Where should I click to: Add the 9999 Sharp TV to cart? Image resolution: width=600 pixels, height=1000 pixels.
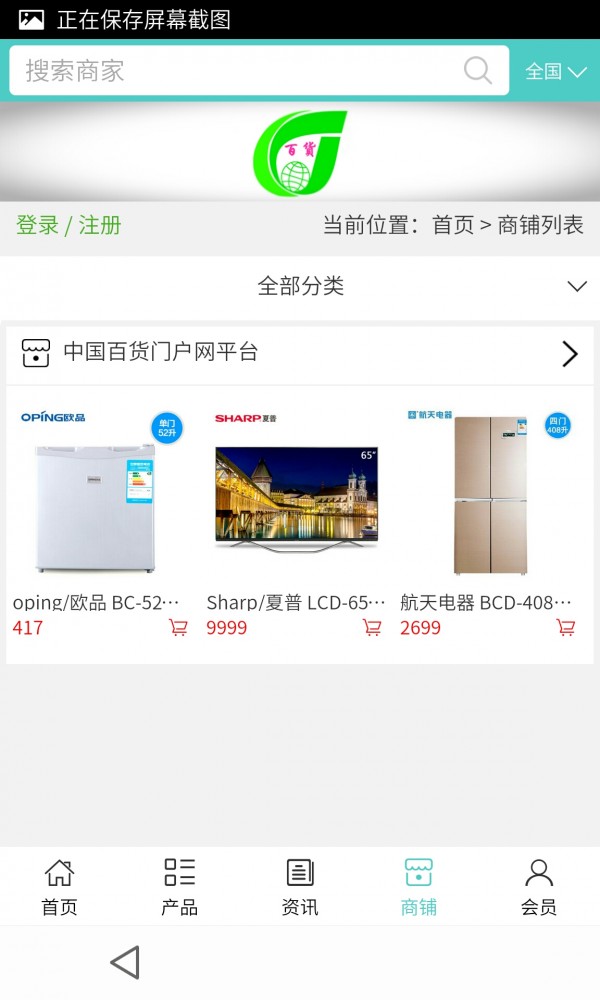tap(372, 628)
